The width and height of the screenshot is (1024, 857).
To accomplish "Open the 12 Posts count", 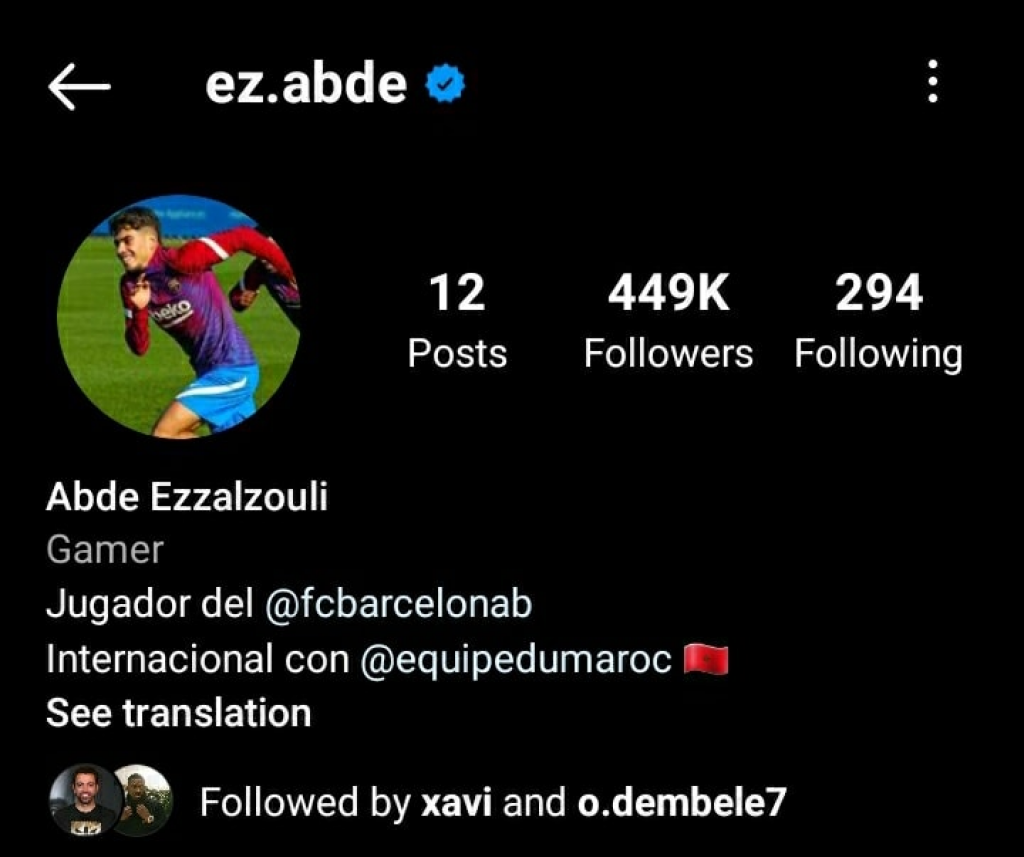I will point(457,322).
